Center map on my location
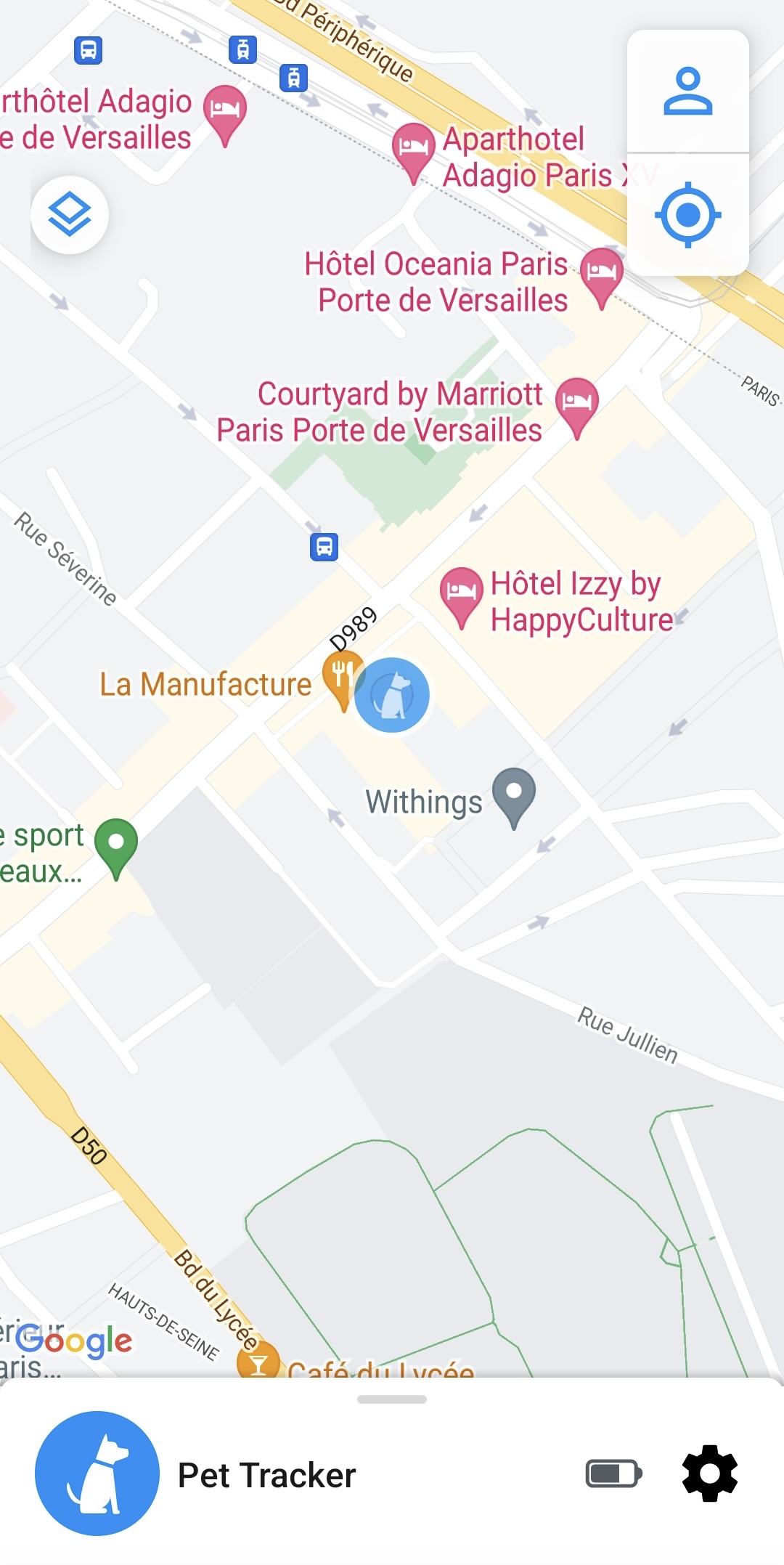 tap(687, 215)
